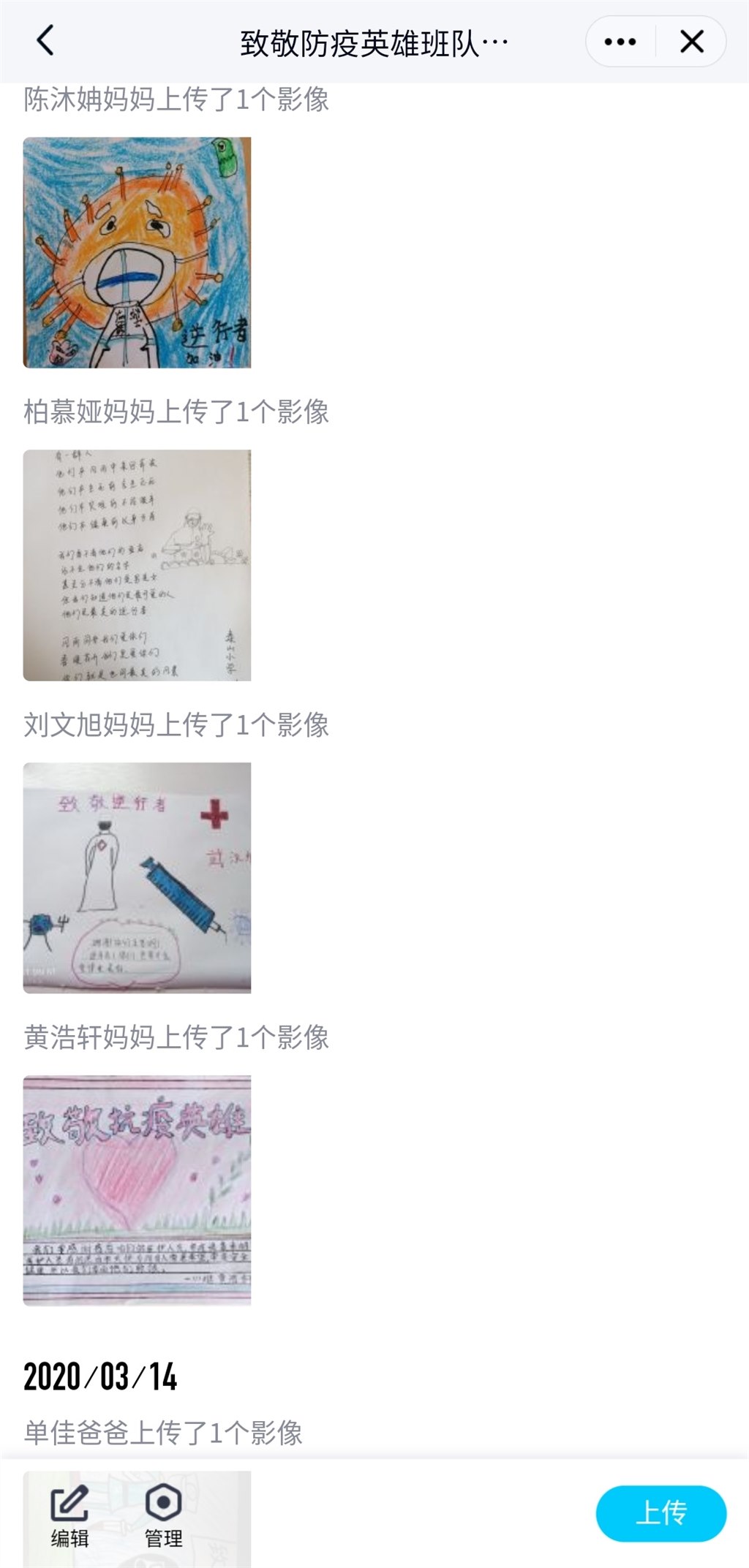Image resolution: width=749 pixels, height=1568 pixels.
Task: Tap the blue 上传 upload button
Action: [x=660, y=1513]
